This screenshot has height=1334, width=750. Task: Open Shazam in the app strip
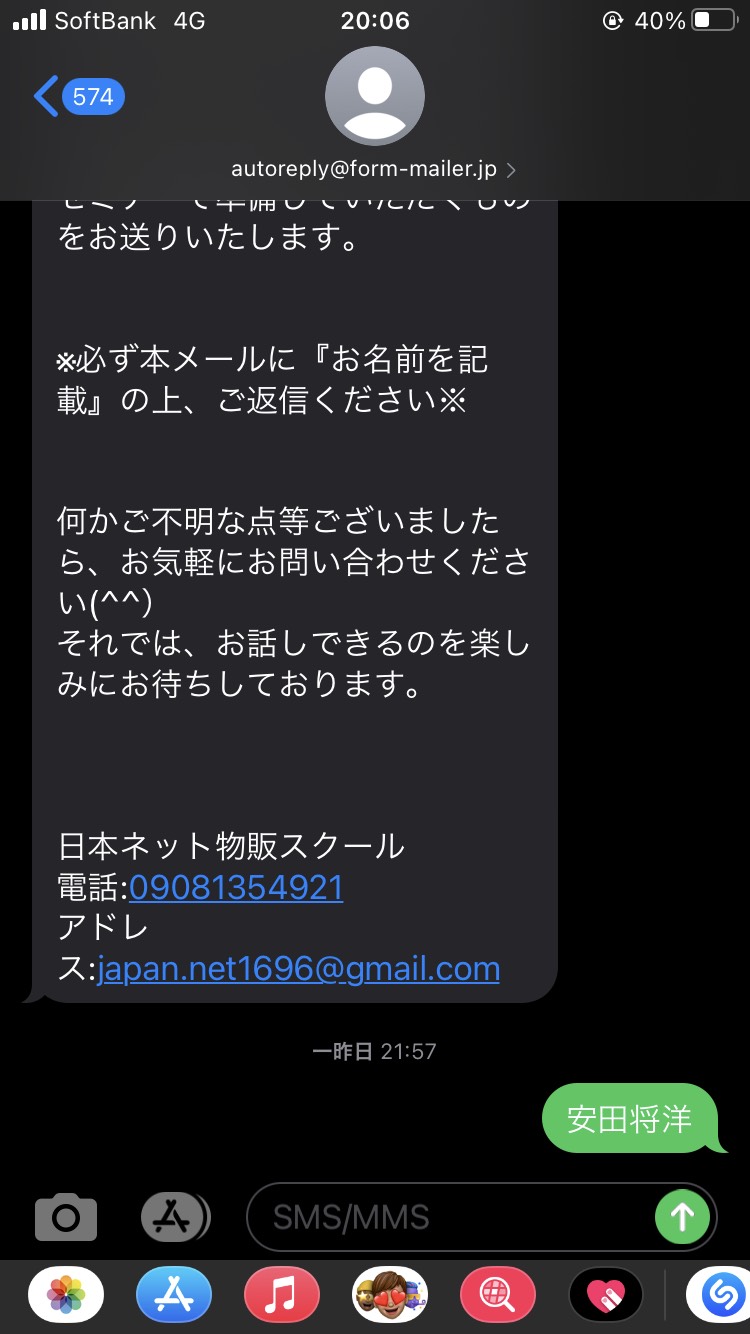click(719, 1296)
